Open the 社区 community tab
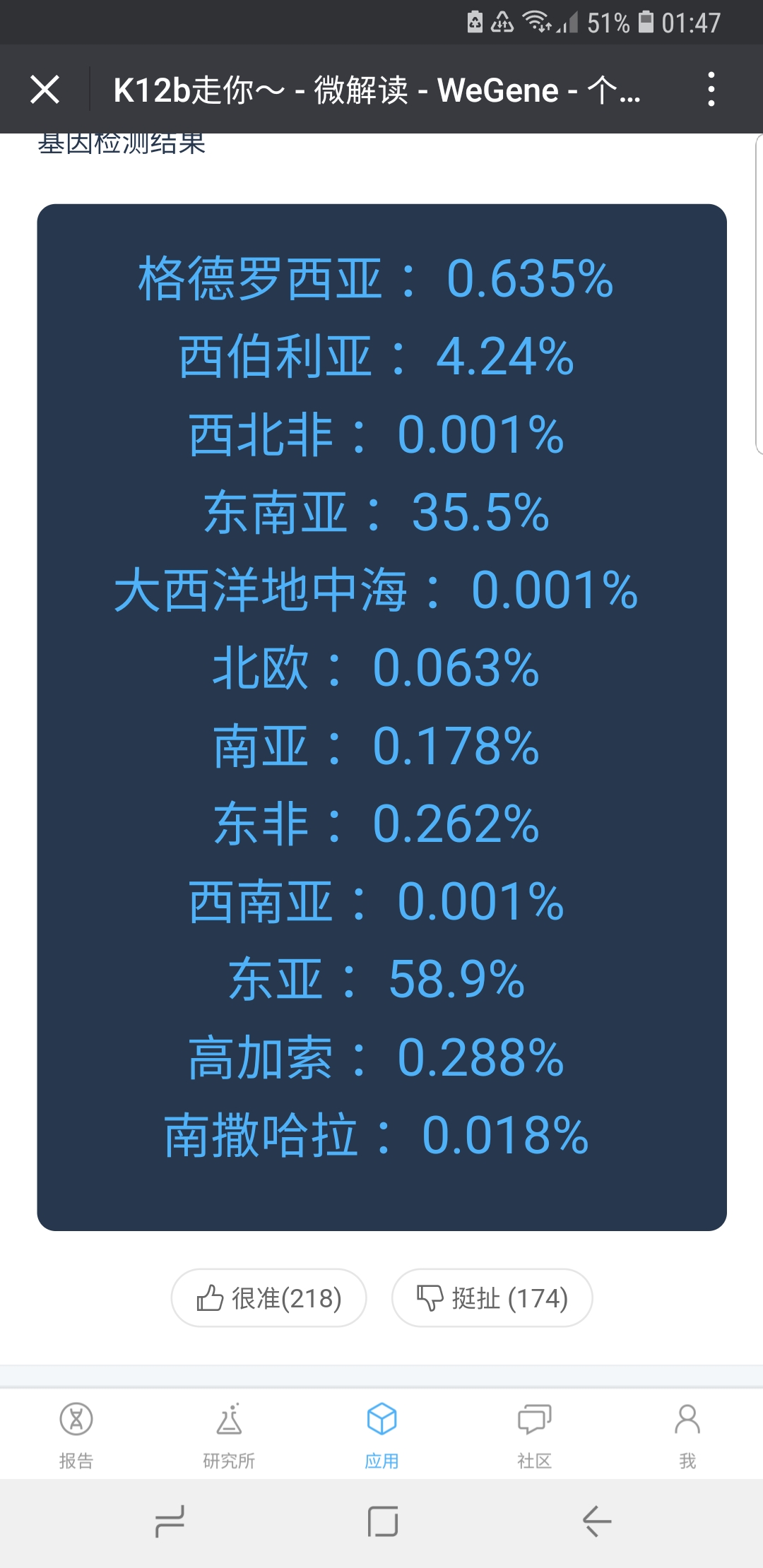This screenshot has height=1568, width=763. [534, 1435]
